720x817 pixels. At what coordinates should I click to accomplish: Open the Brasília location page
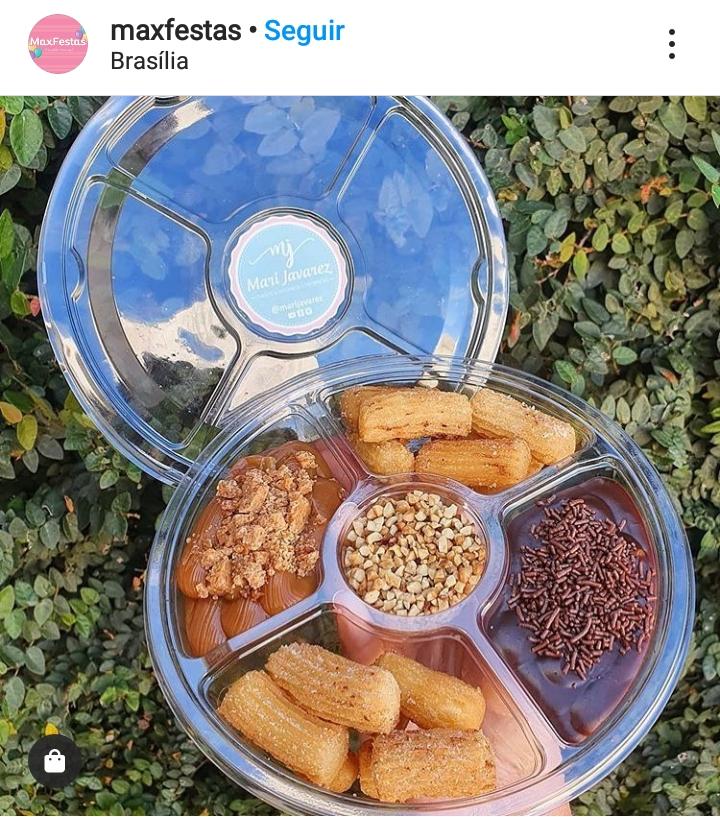(x=149, y=61)
